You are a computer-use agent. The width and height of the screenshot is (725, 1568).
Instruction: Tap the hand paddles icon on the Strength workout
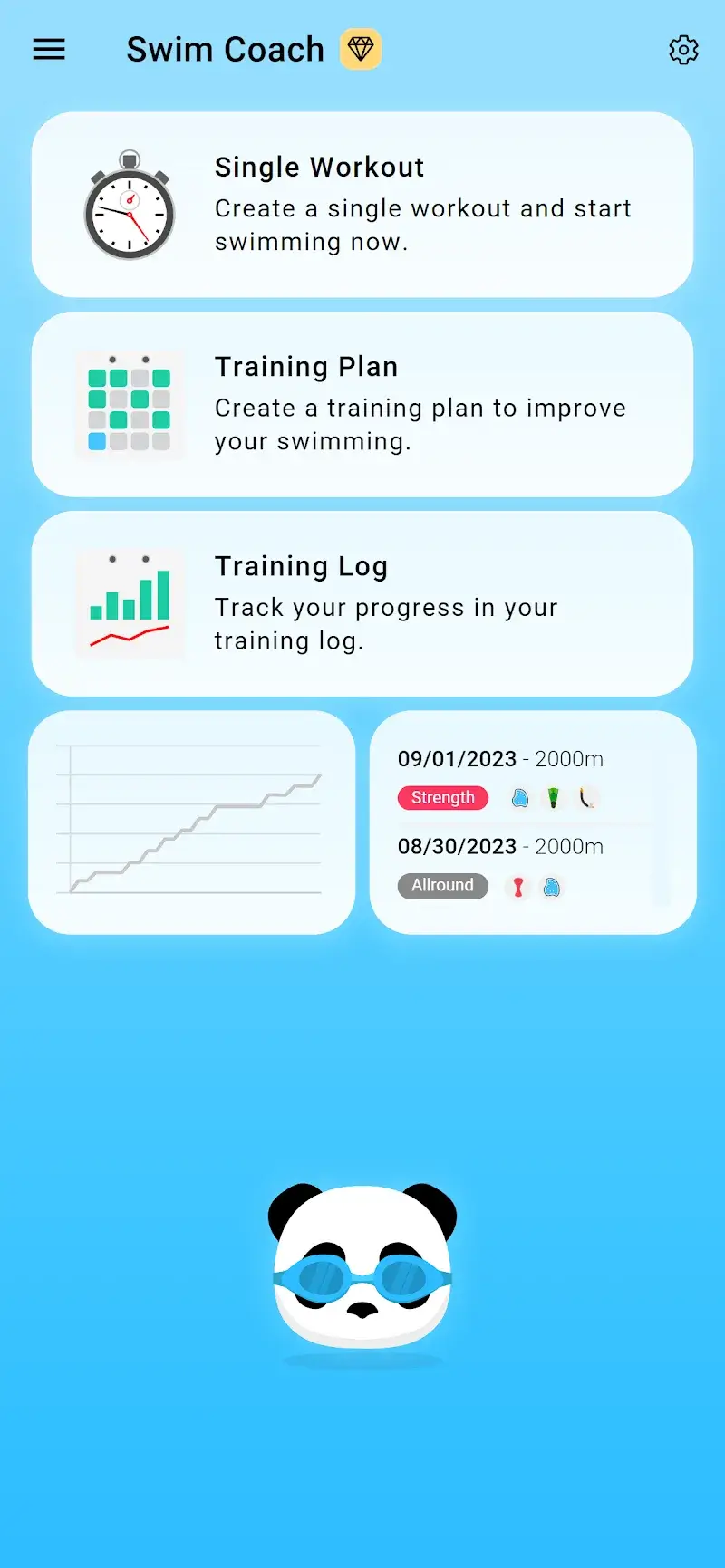click(x=517, y=798)
